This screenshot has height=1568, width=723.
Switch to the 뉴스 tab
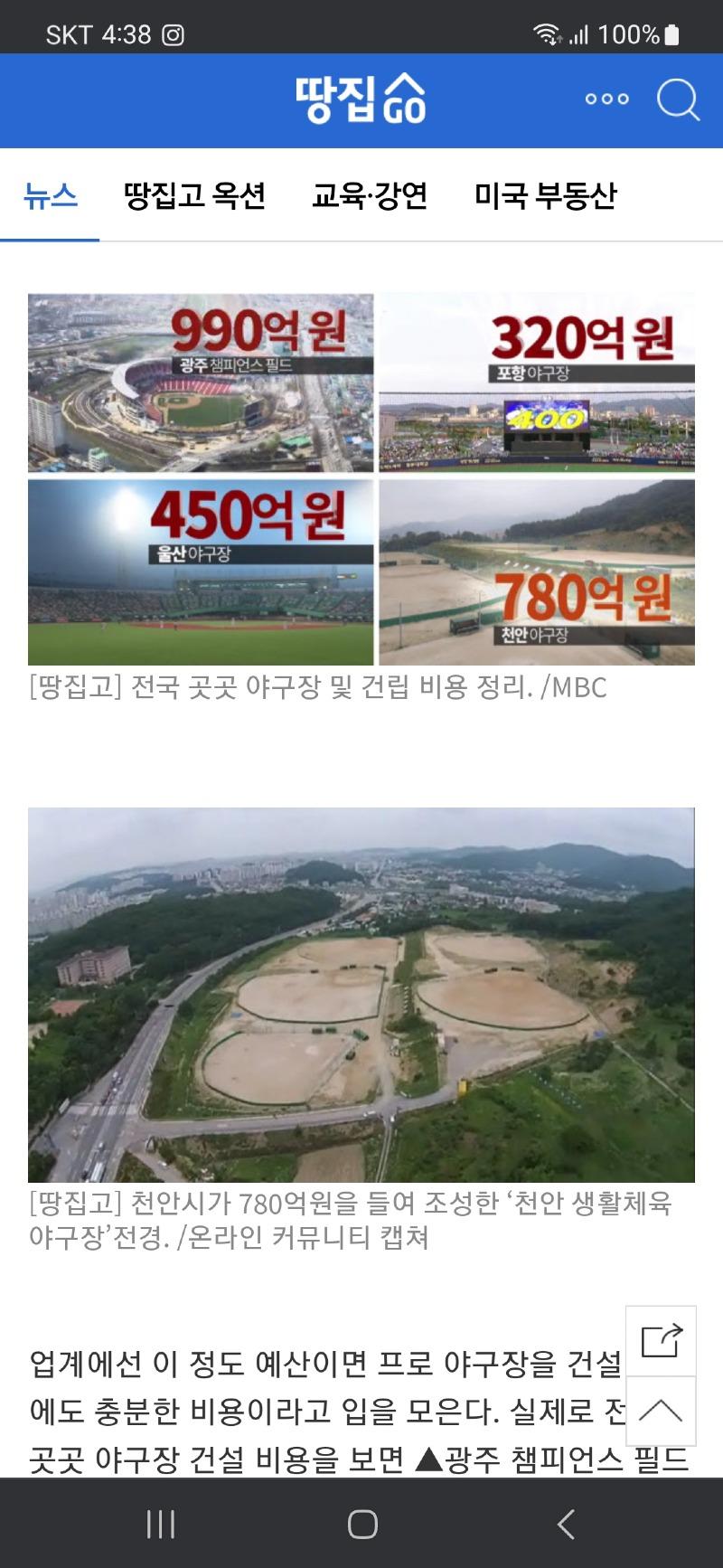point(51,195)
